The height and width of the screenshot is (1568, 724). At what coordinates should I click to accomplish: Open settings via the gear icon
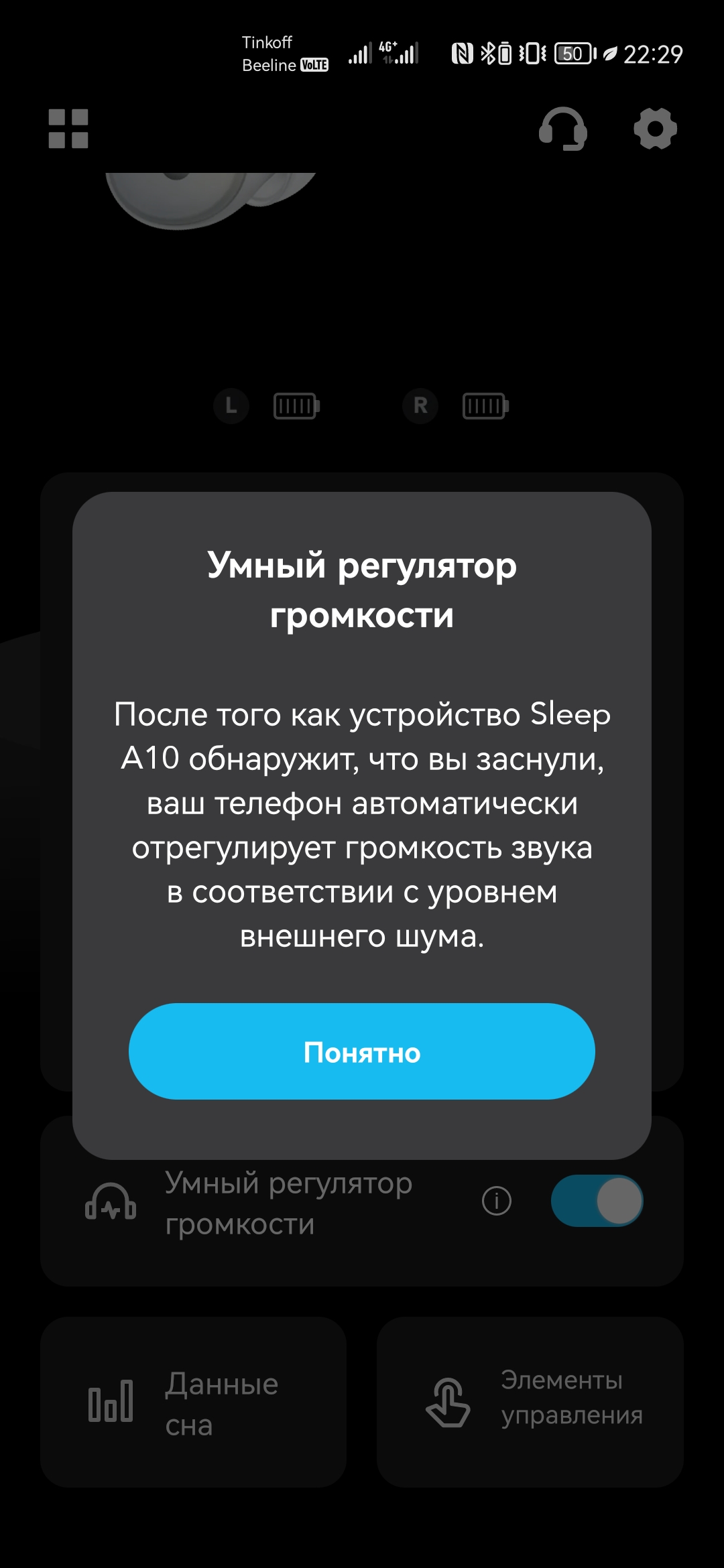pyautogui.click(x=655, y=129)
